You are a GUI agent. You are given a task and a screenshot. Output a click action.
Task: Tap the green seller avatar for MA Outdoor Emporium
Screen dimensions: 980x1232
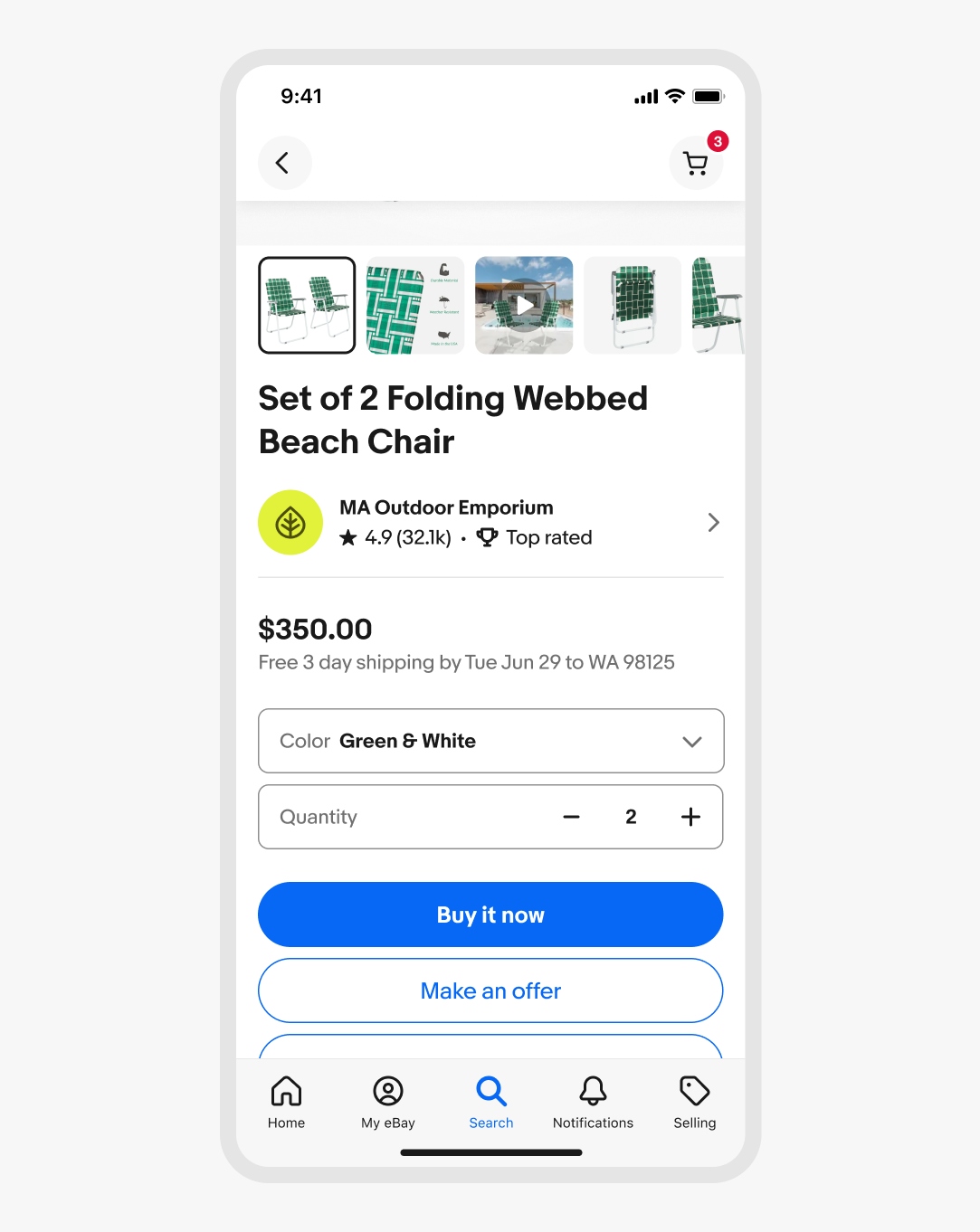[290, 523]
